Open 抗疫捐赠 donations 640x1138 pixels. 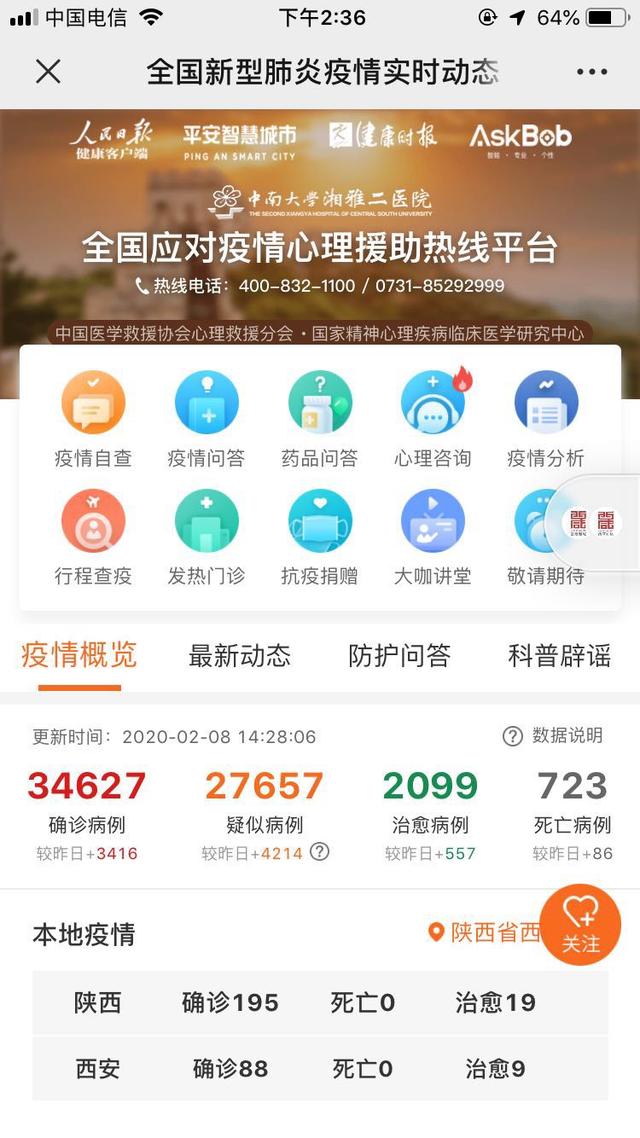click(x=320, y=537)
